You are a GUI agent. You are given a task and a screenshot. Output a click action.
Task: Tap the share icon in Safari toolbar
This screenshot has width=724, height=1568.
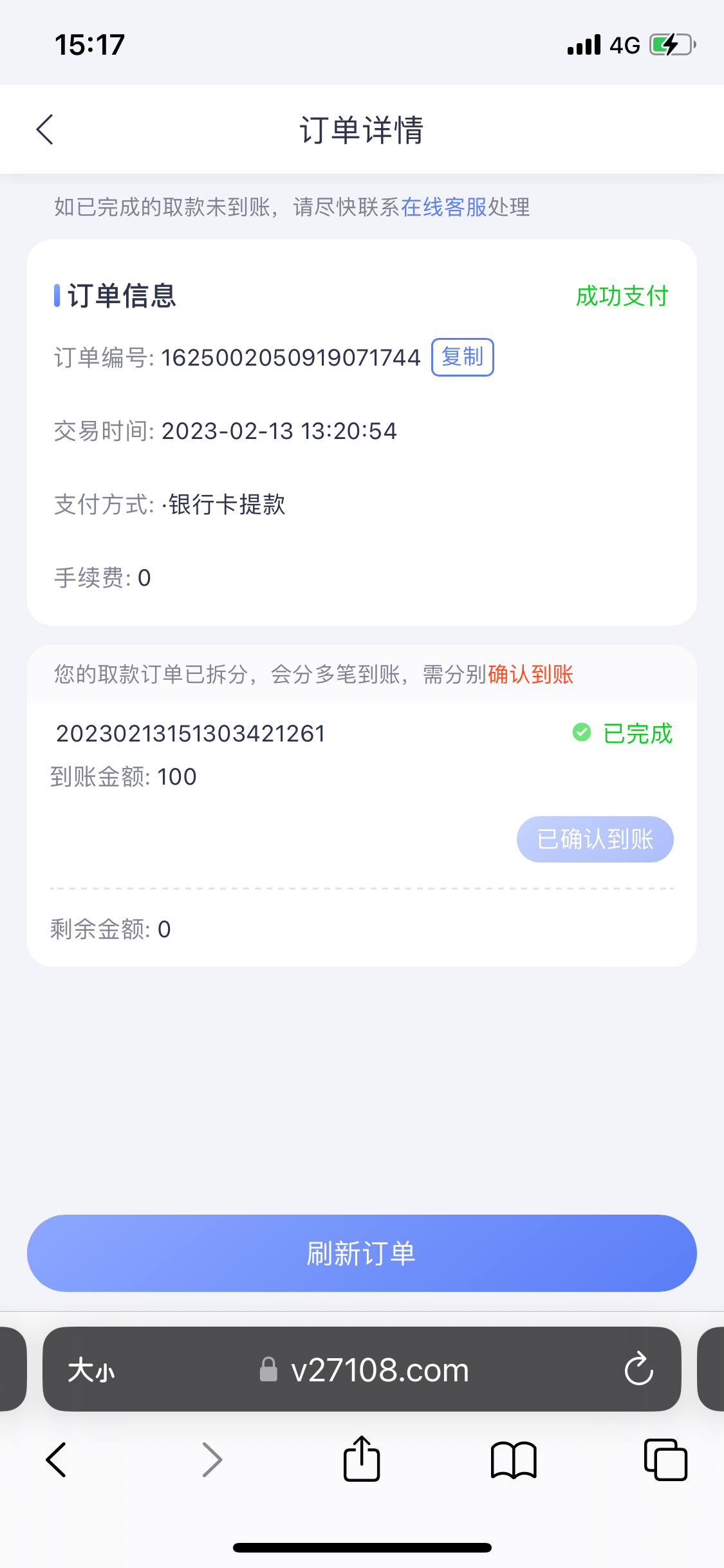[362, 1460]
